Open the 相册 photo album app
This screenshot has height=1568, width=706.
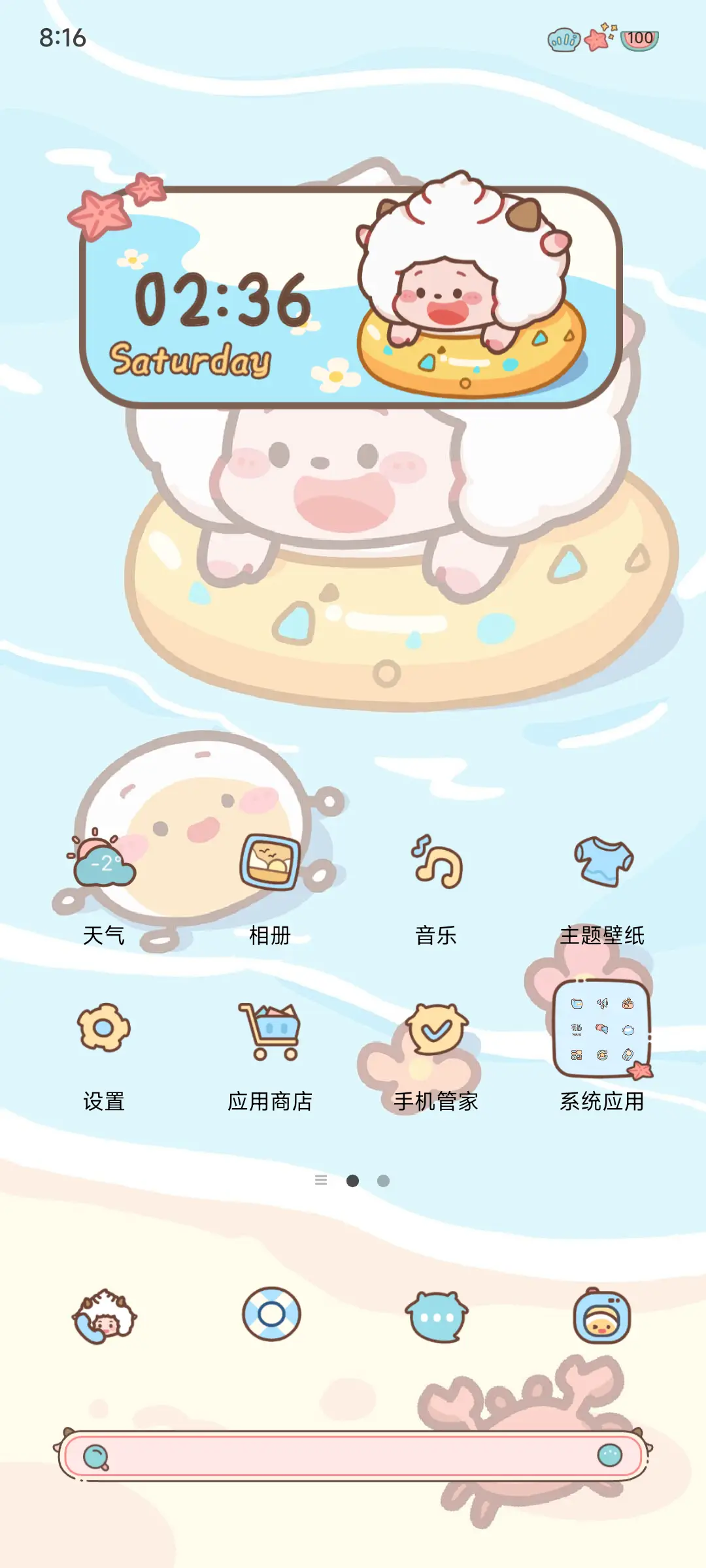click(x=271, y=864)
